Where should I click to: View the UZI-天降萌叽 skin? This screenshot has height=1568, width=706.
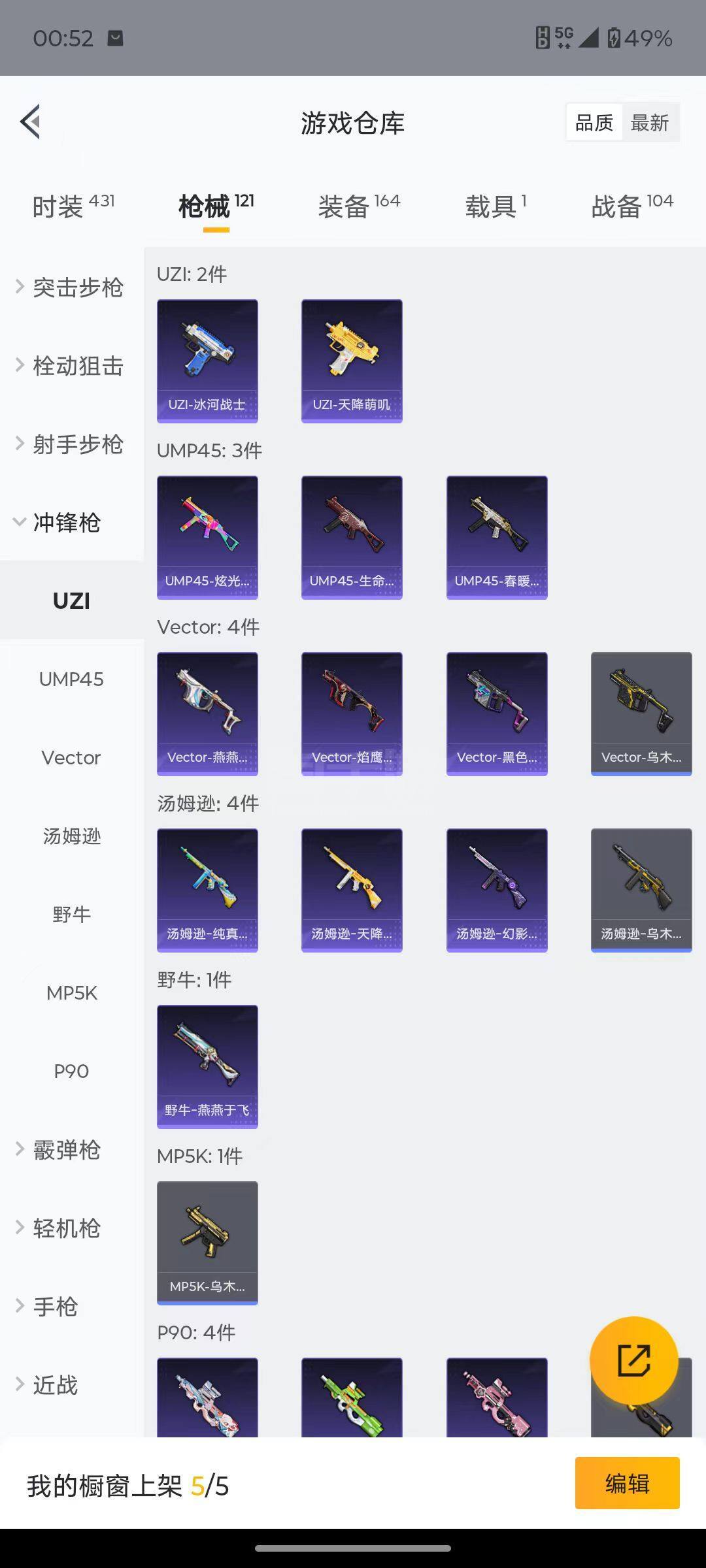click(352, 361)
